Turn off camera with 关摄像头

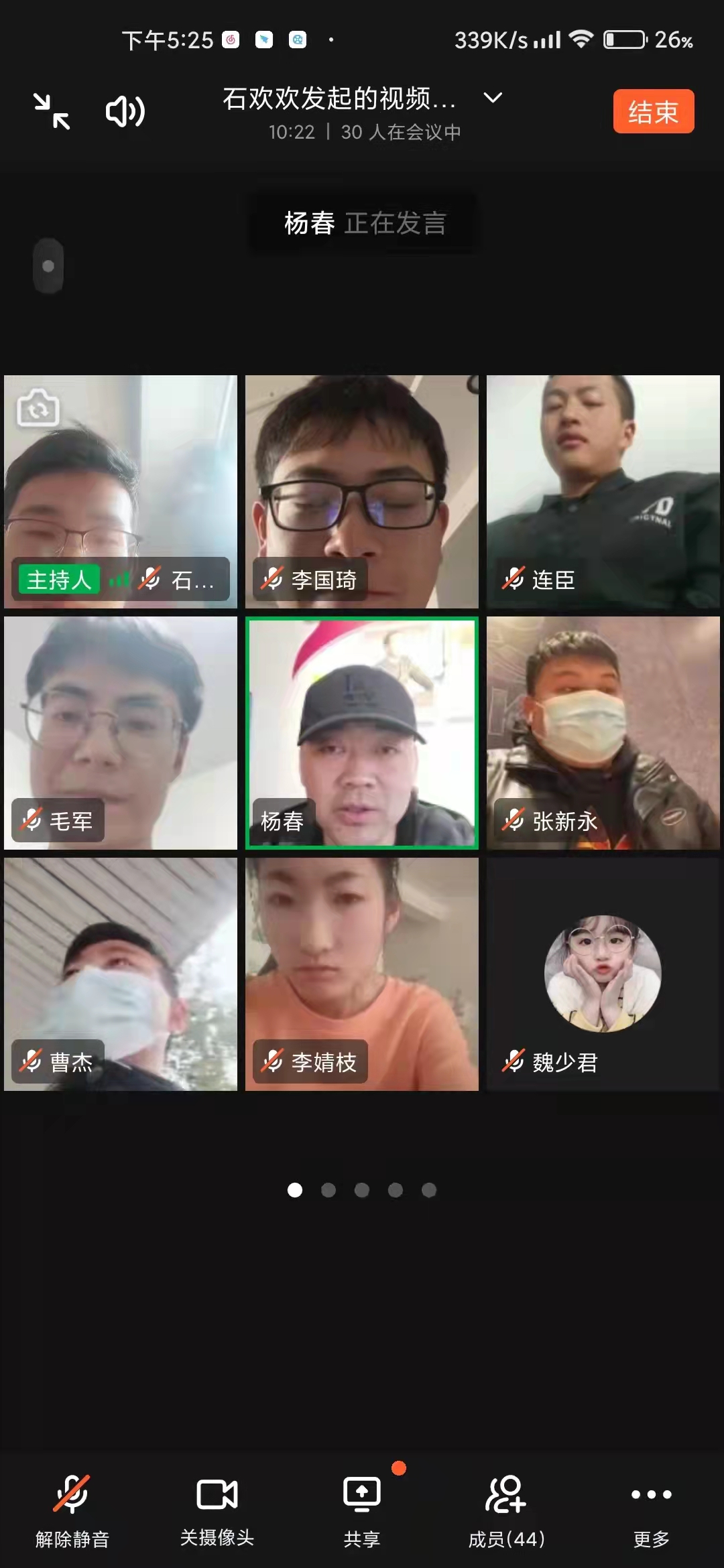pyautogui.click(x=217, y=1509)
